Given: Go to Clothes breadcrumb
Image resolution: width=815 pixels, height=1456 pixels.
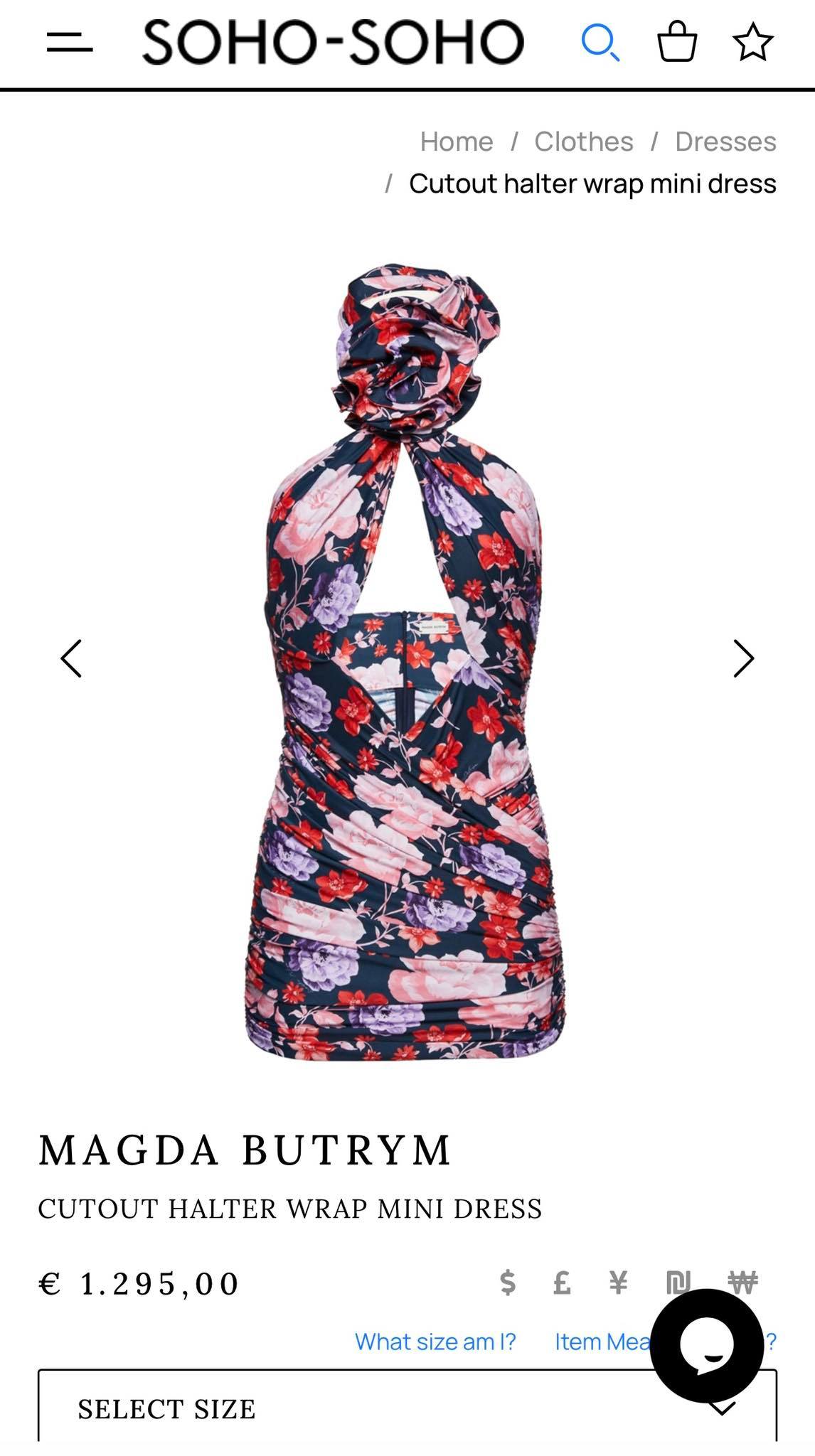Looking at the screenshot, I should (583, 141).
